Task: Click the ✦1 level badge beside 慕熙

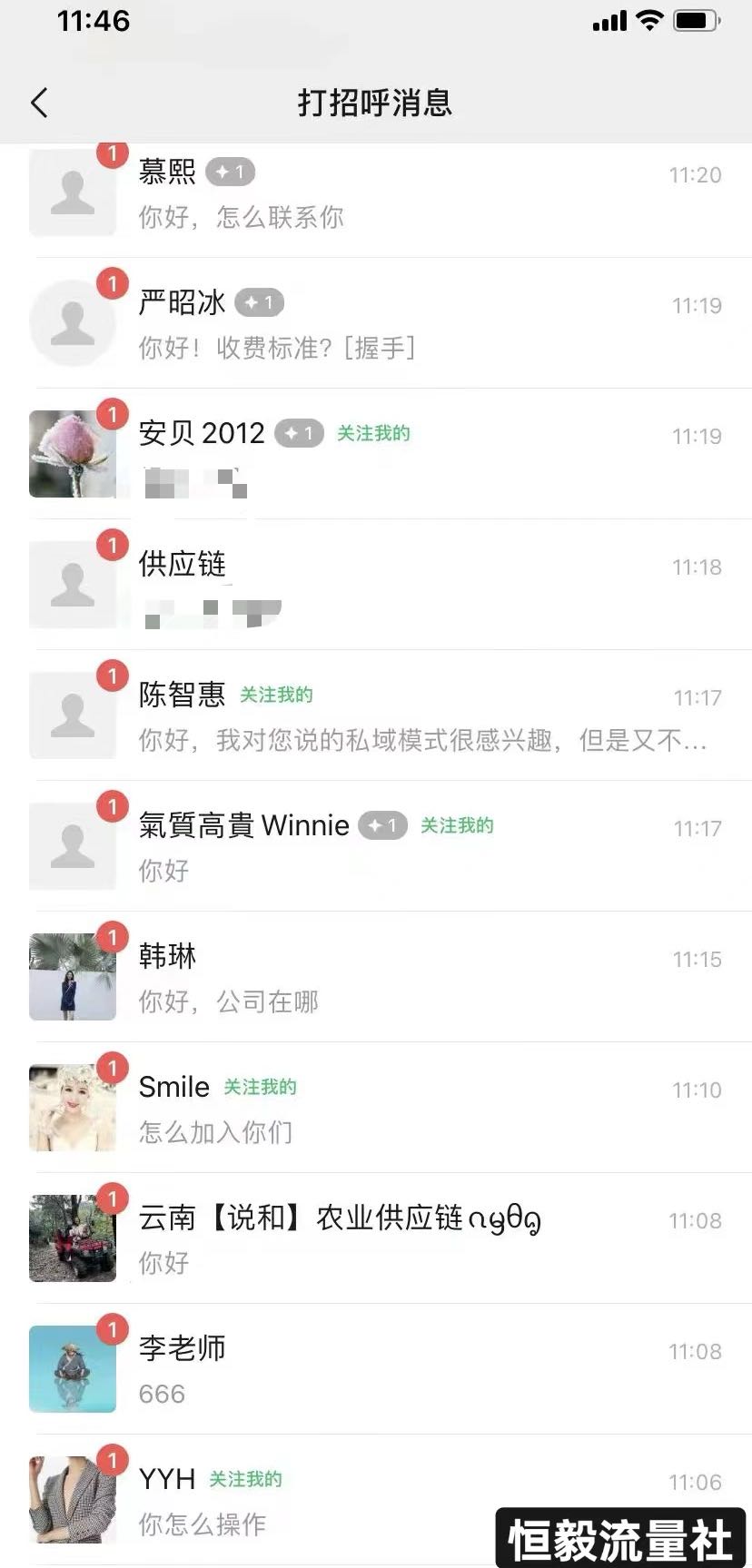Action: point(229,172)
